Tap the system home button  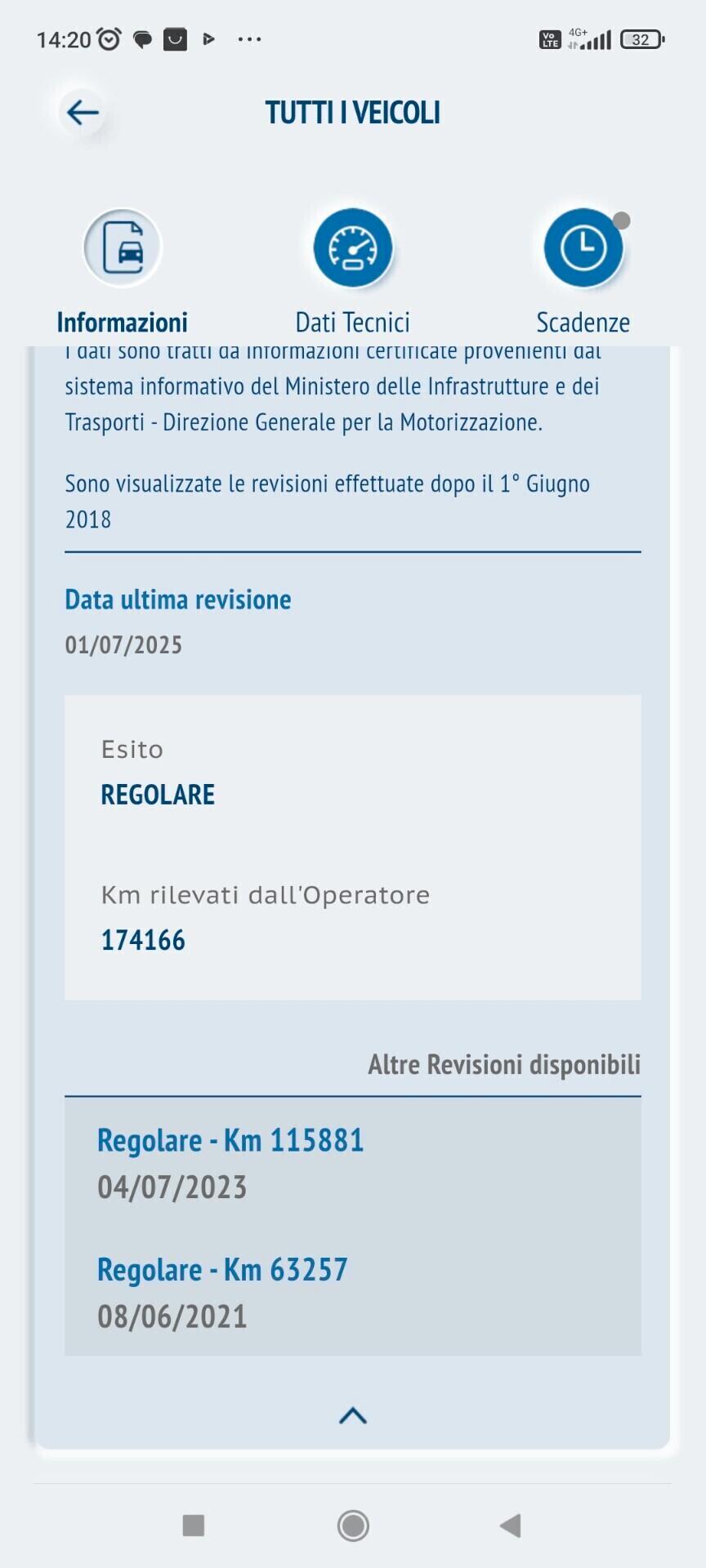[x=353, y=1525]
